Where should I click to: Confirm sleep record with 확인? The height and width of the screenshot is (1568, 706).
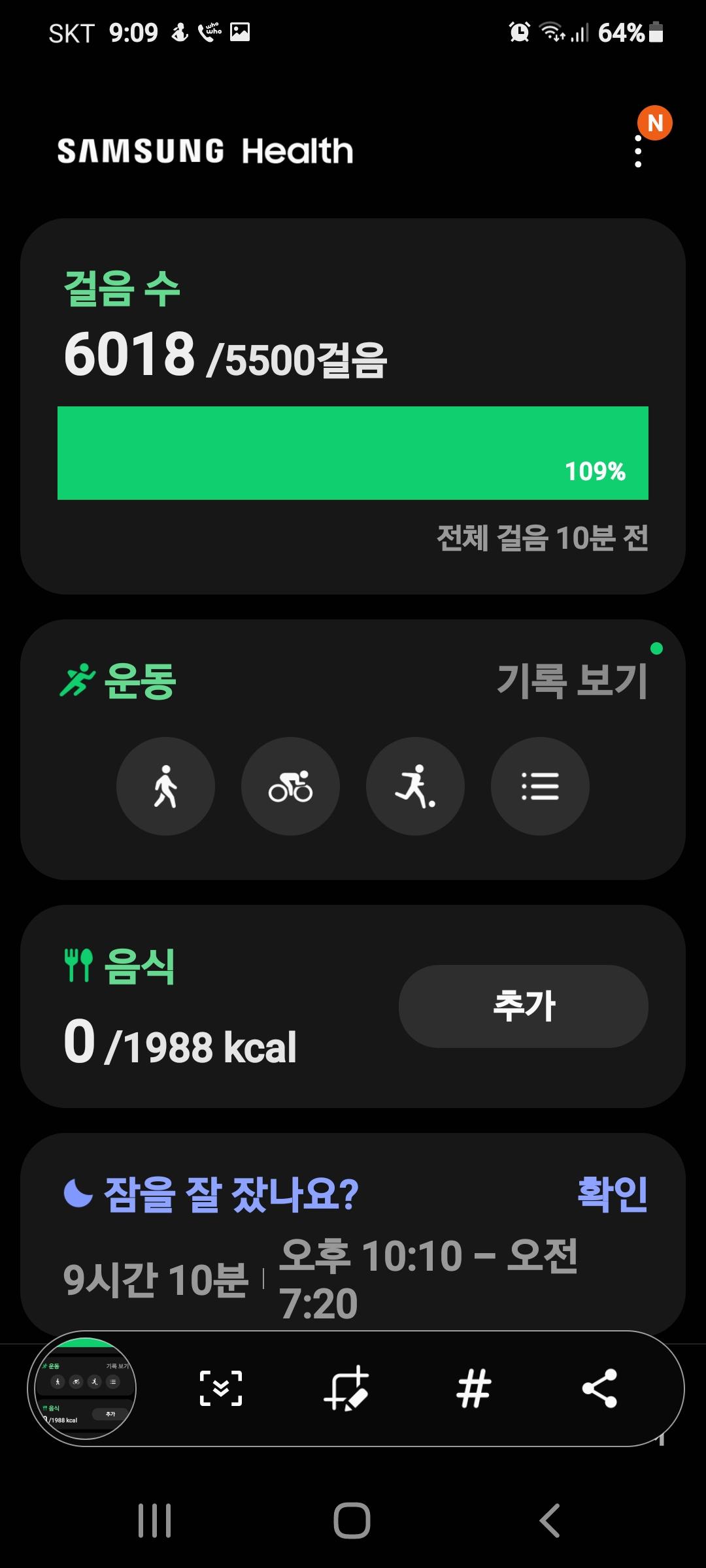tap(612, 1194)
